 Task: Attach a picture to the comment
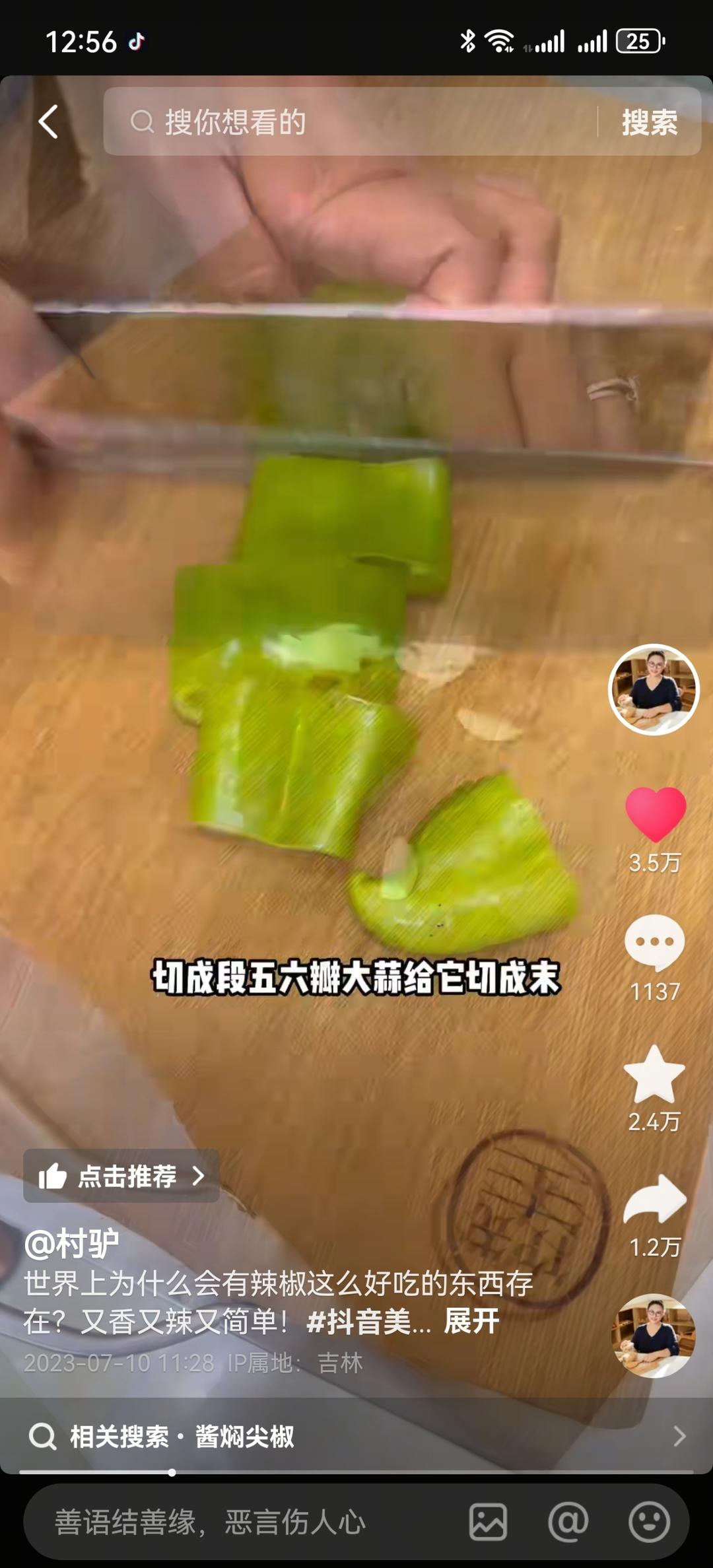[488, 1522]
